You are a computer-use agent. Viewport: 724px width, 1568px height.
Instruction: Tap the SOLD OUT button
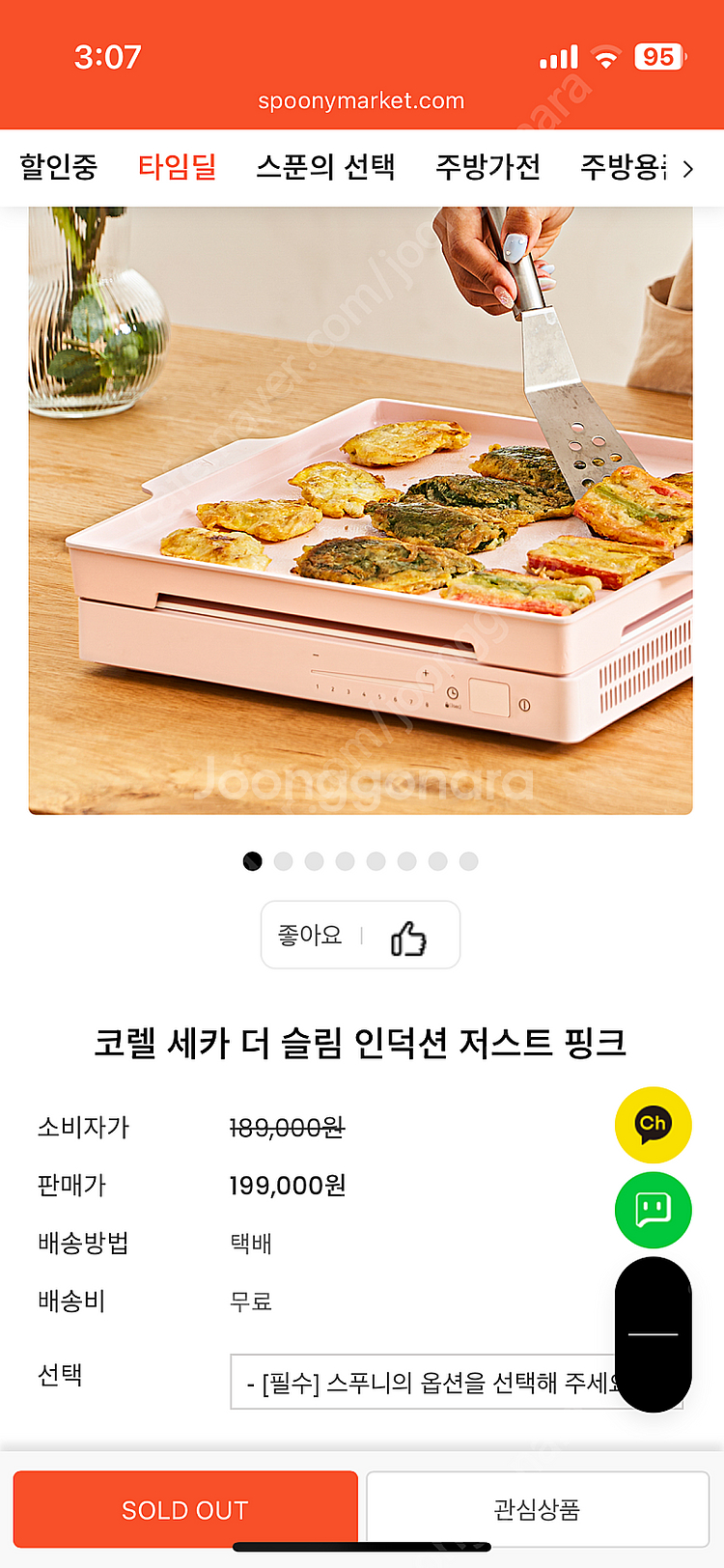pyautogui.click(x=185, y=1509)
